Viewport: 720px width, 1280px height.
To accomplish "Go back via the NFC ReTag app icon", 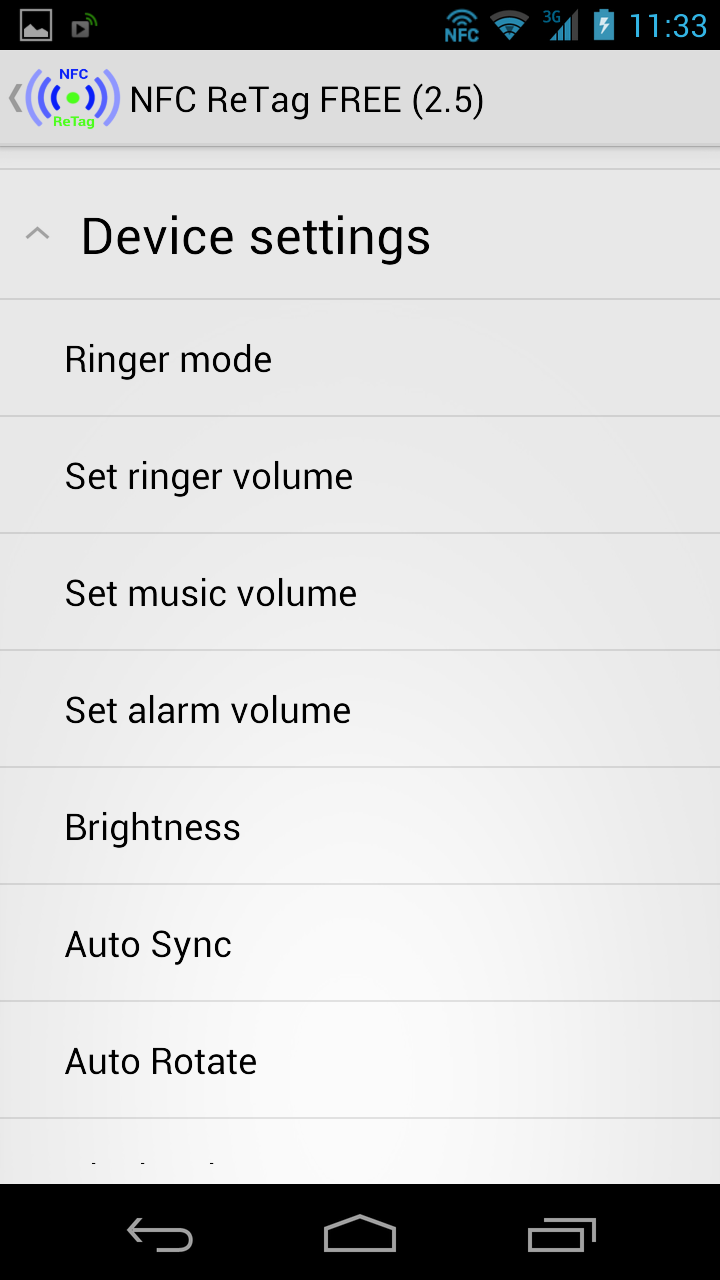I will (66, 98).
